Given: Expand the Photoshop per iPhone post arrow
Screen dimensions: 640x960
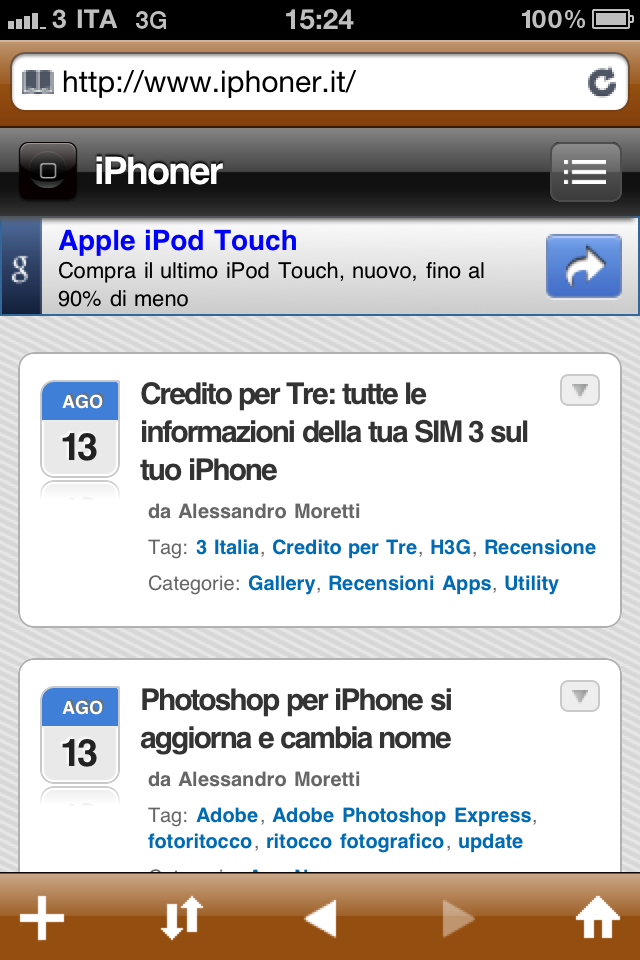Looking at the screenshot, I should [579, 697].
